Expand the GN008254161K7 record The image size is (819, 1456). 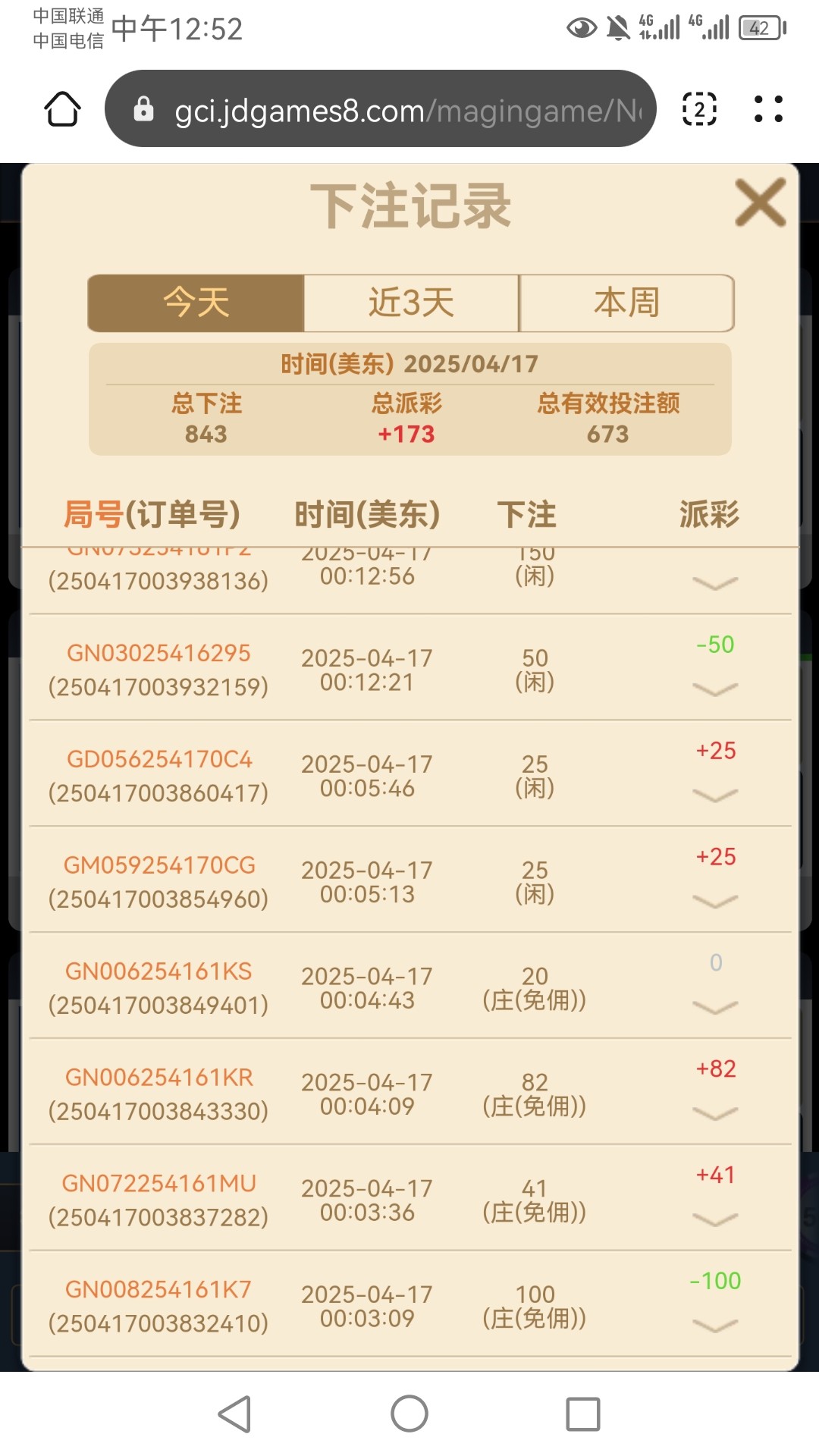(x=715, y=1326)
